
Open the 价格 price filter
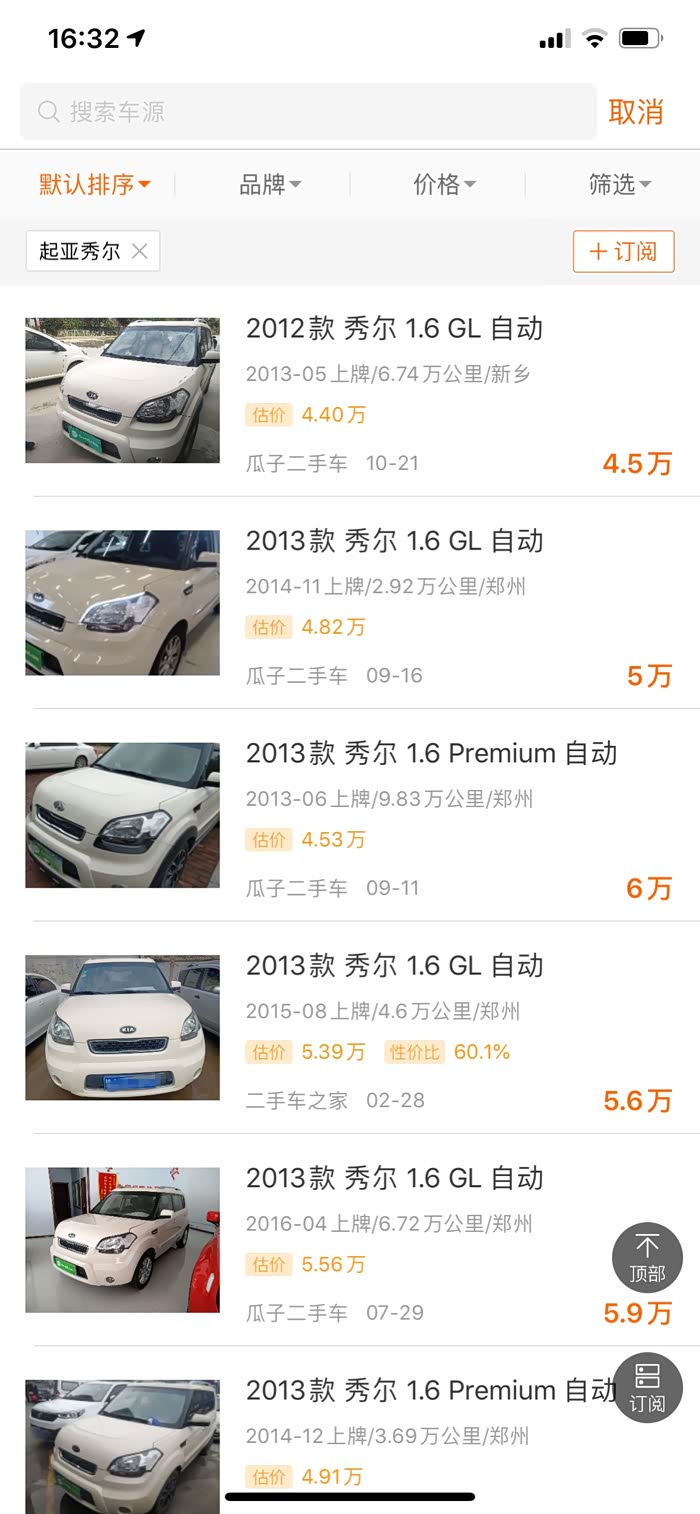tap(444, 184)
